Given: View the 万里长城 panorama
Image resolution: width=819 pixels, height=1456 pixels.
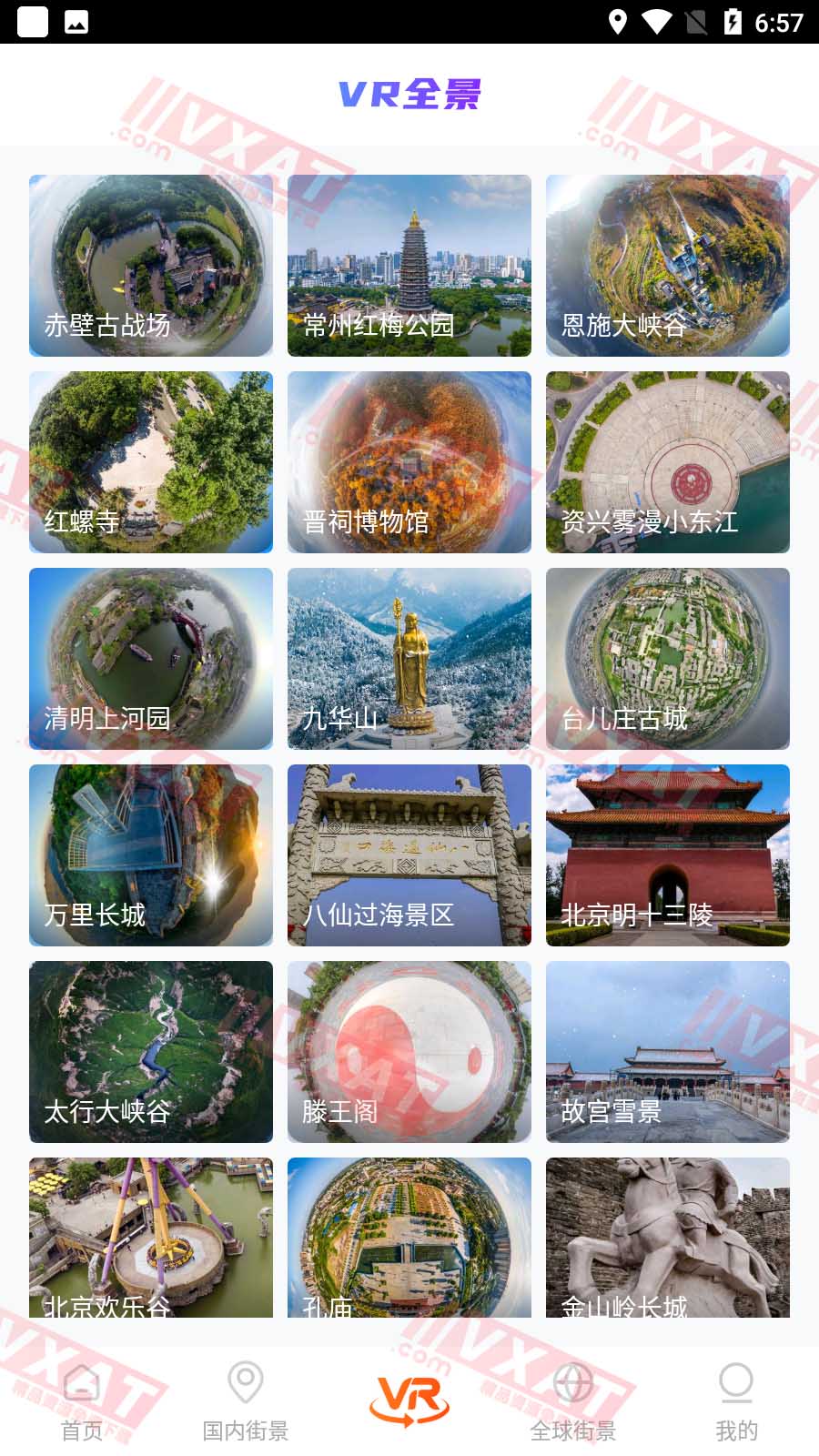Looking at the screenshot, I should pos(150,854).
